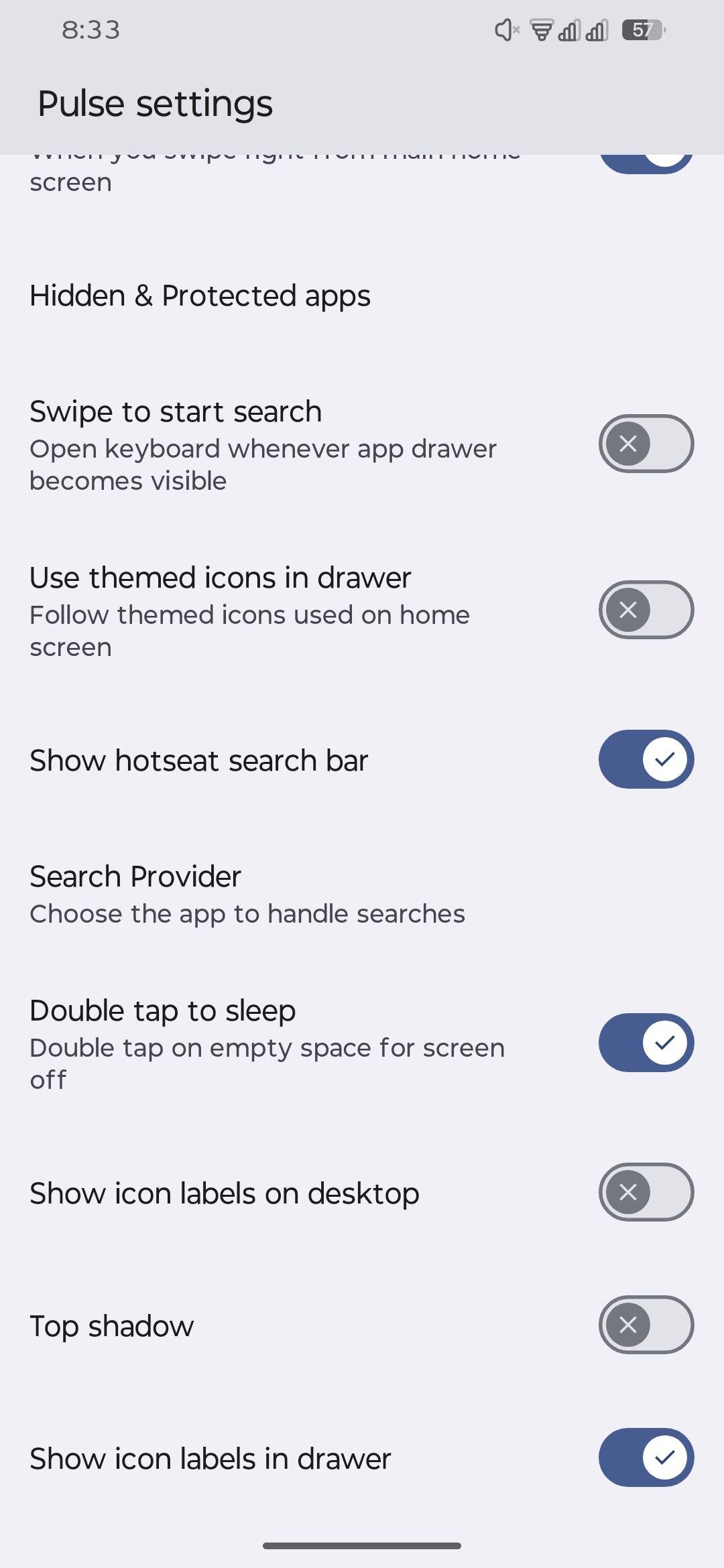Enable Swipe to start search
The width and height of the screenshot is (724, 1568).
pos(646,444)
